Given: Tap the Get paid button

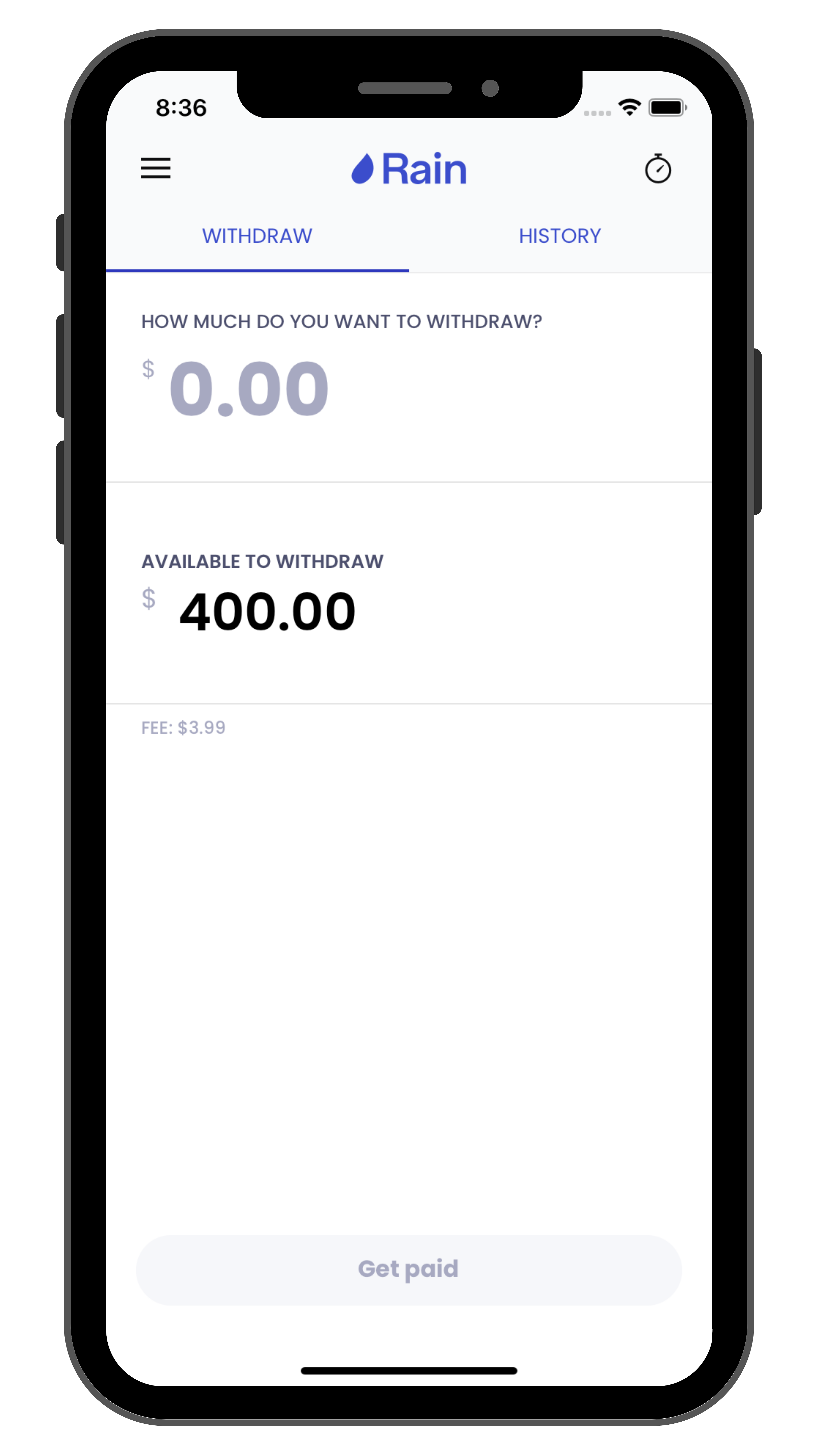Looking at the screenshot, I should click(409, 1270).
